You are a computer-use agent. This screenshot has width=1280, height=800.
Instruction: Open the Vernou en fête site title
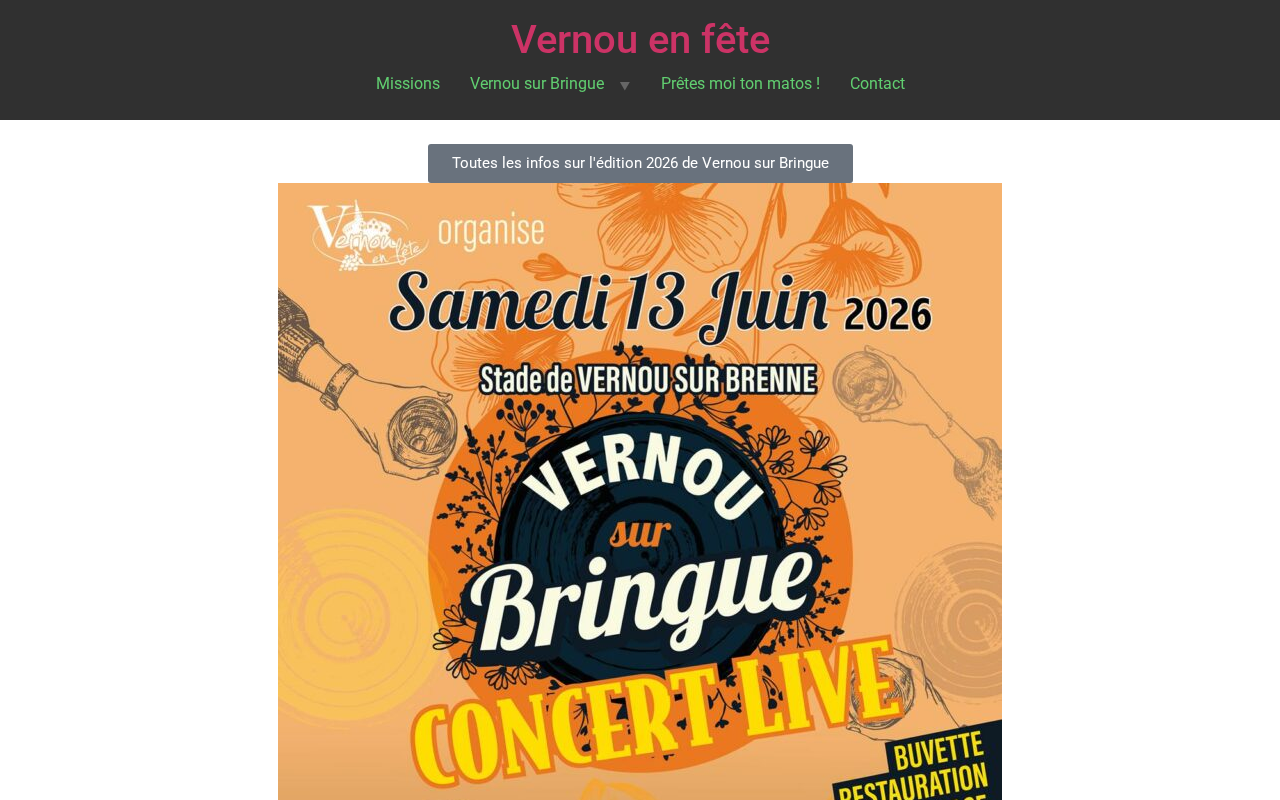[640, 40]
